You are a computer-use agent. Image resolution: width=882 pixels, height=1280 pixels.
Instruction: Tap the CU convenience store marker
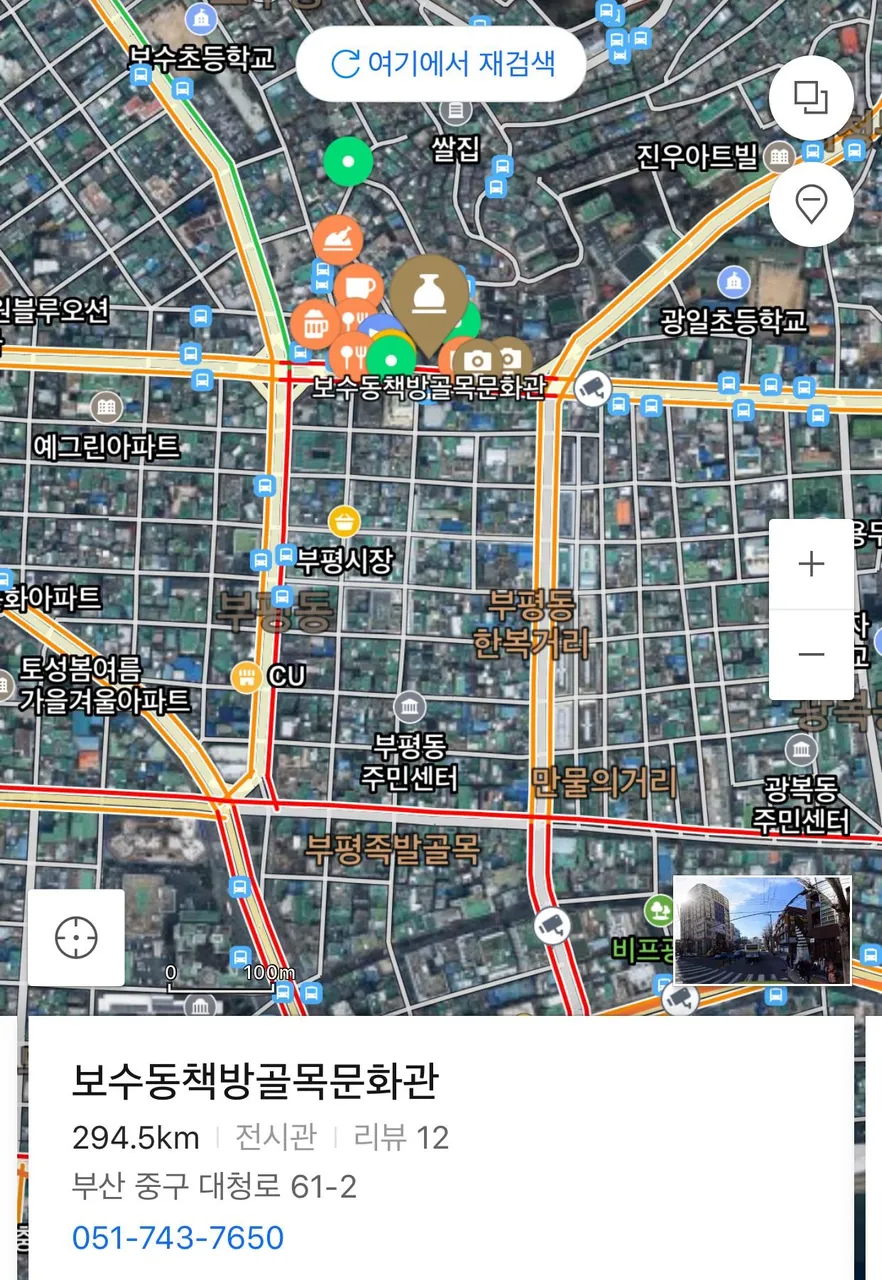pyautogui.click(x=246, y=677)
